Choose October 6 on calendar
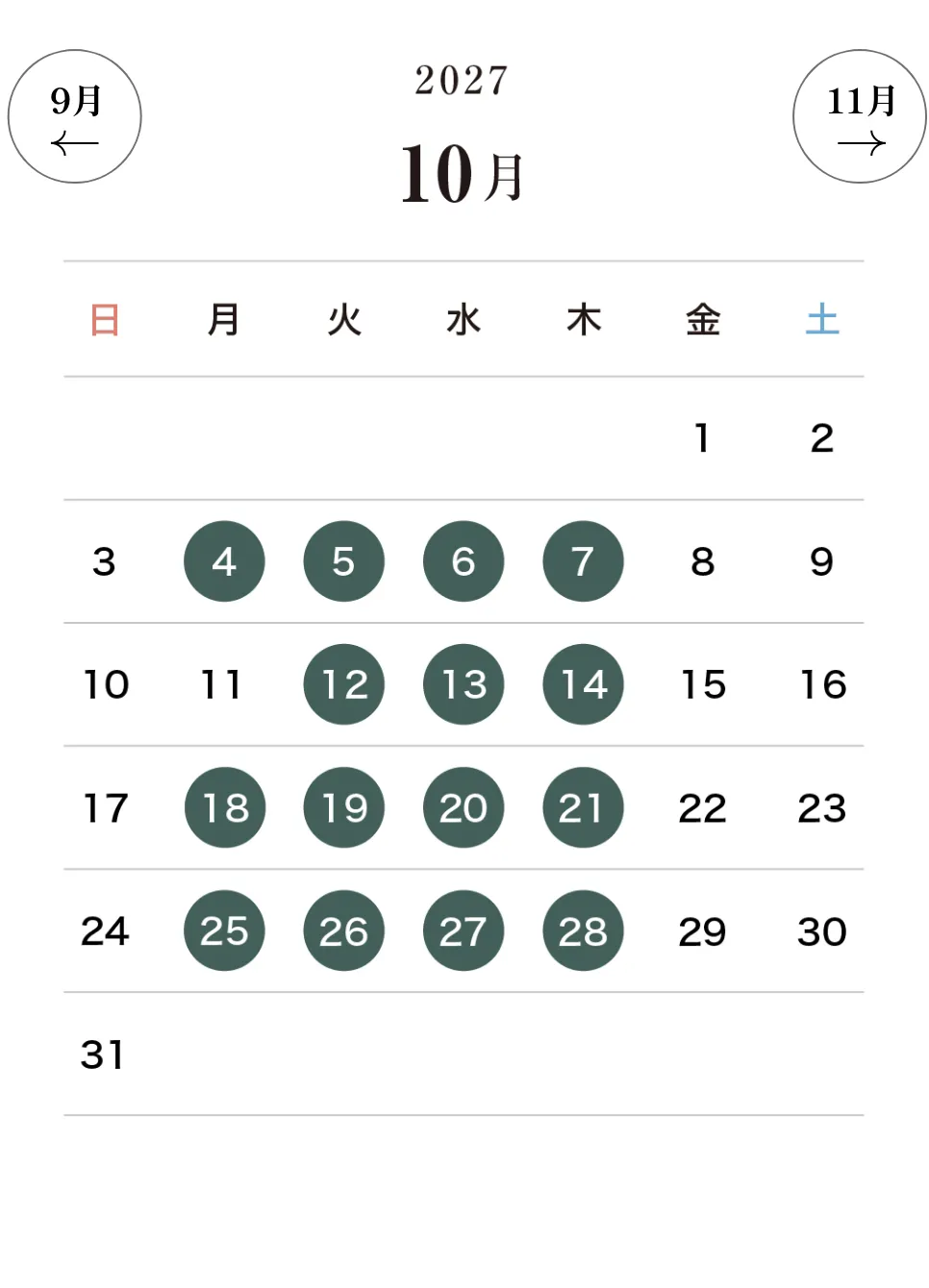 point(464,561)
